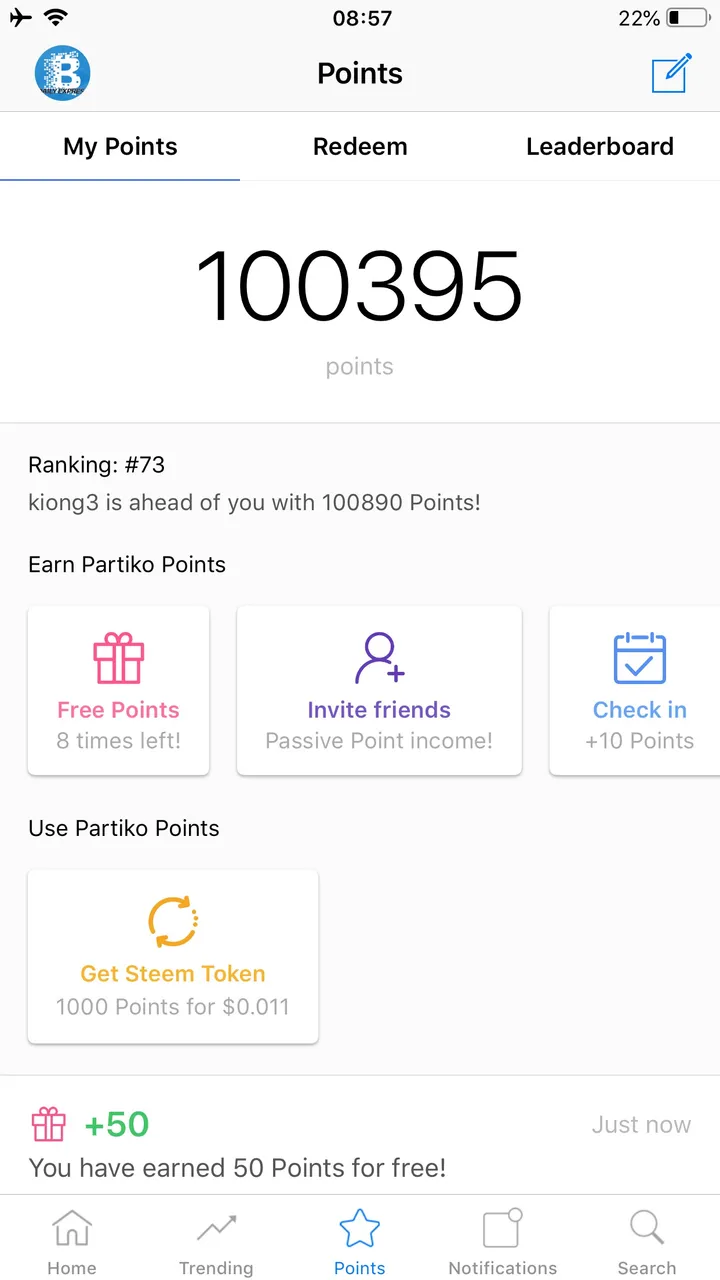720x1280 pixels.
Task: Open the Trending section
Action: 216,1240
